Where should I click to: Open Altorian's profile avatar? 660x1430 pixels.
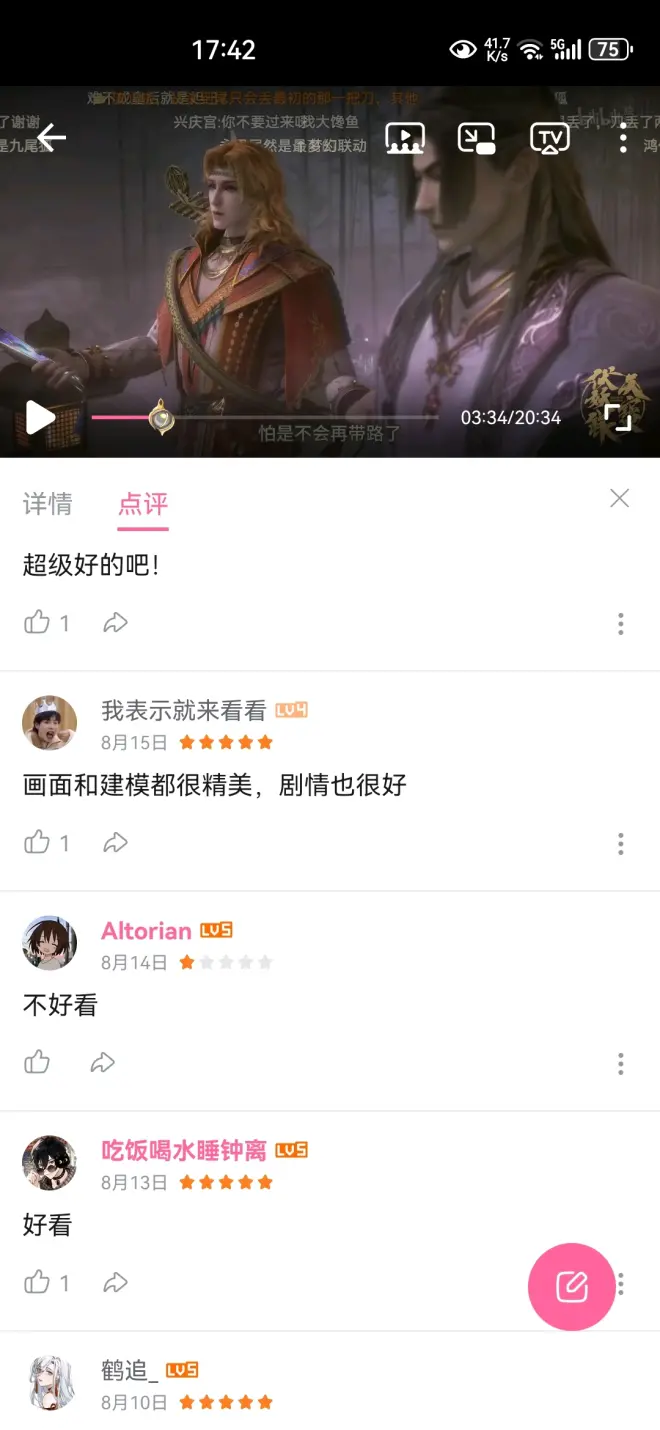click(x=49, y=942)
